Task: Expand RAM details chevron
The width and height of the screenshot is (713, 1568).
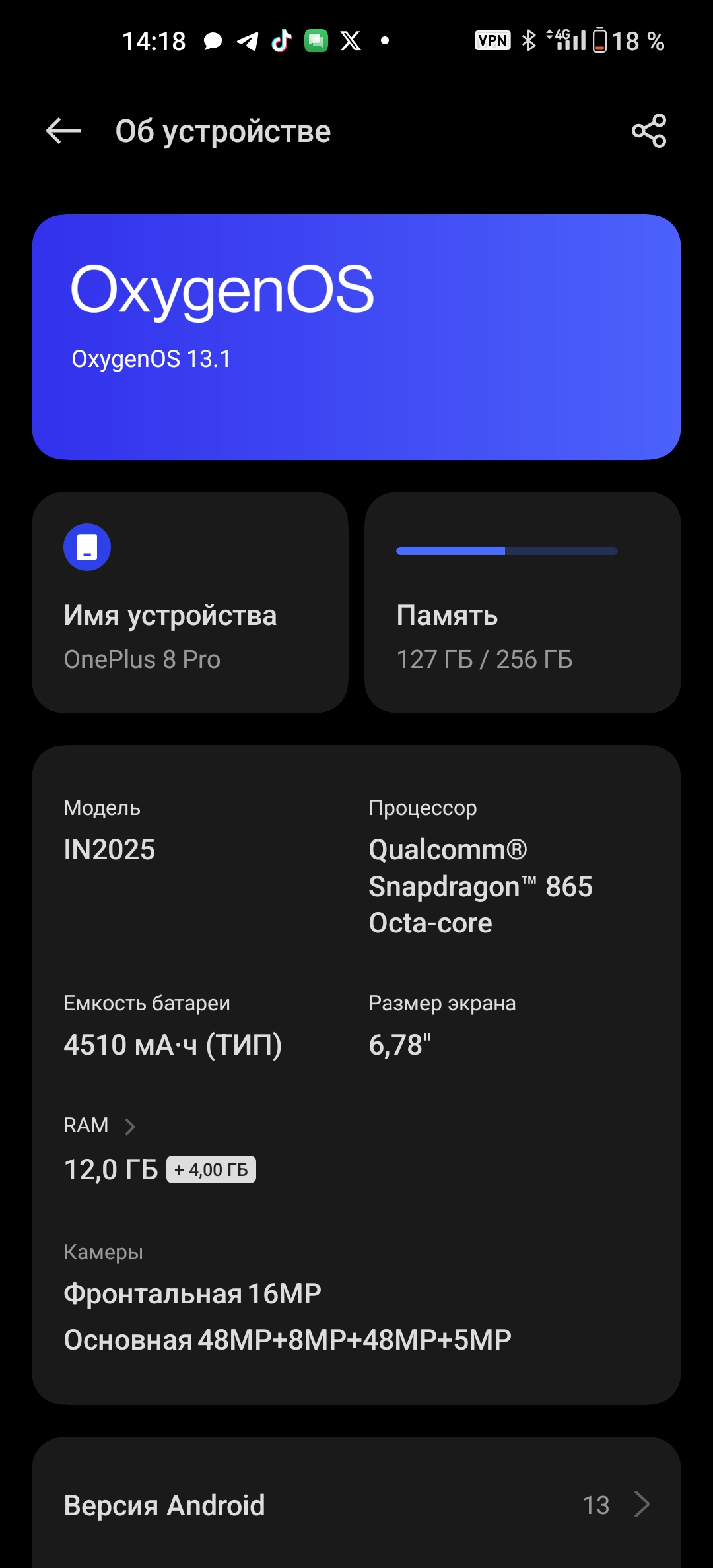Action: (130, 1126)
